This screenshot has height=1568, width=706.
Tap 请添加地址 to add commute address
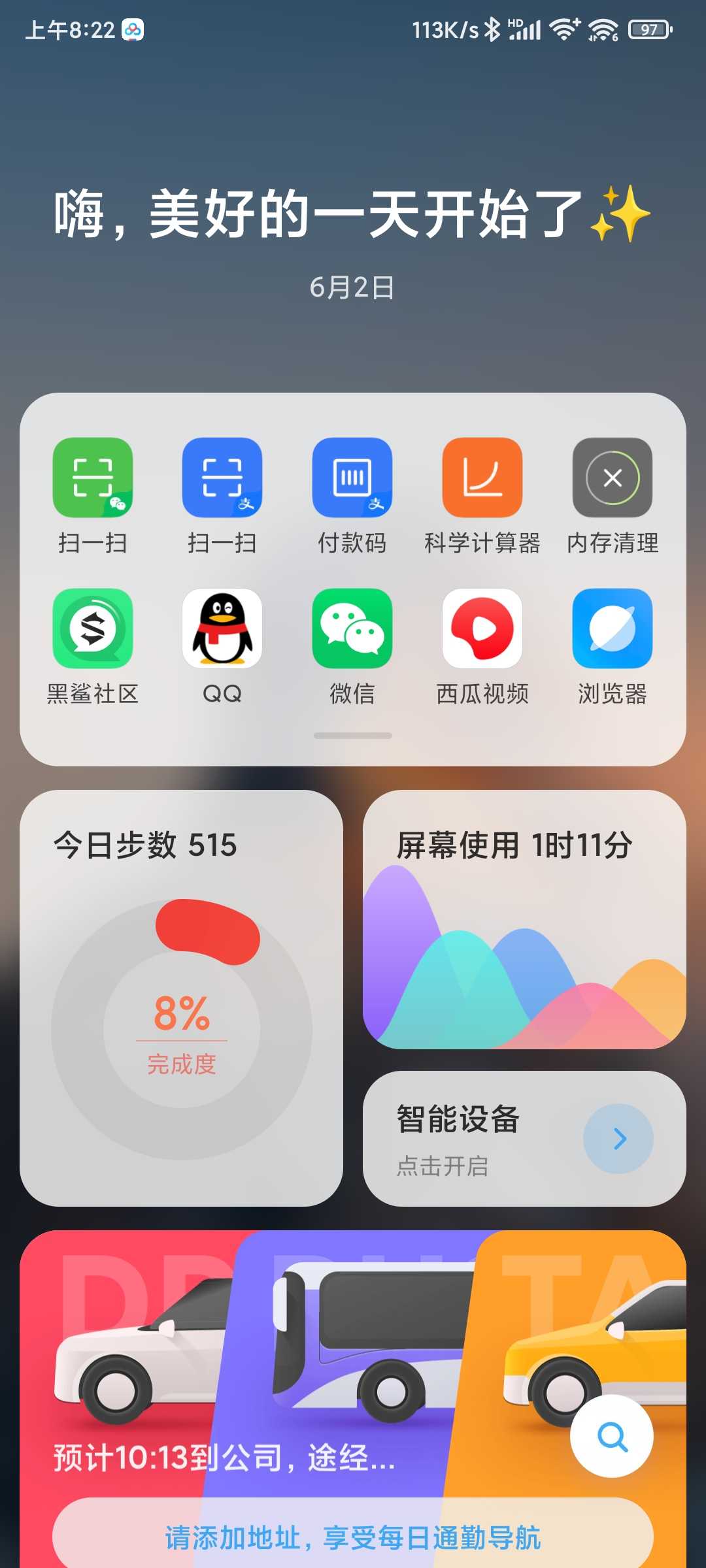(x=353, y=1537)
